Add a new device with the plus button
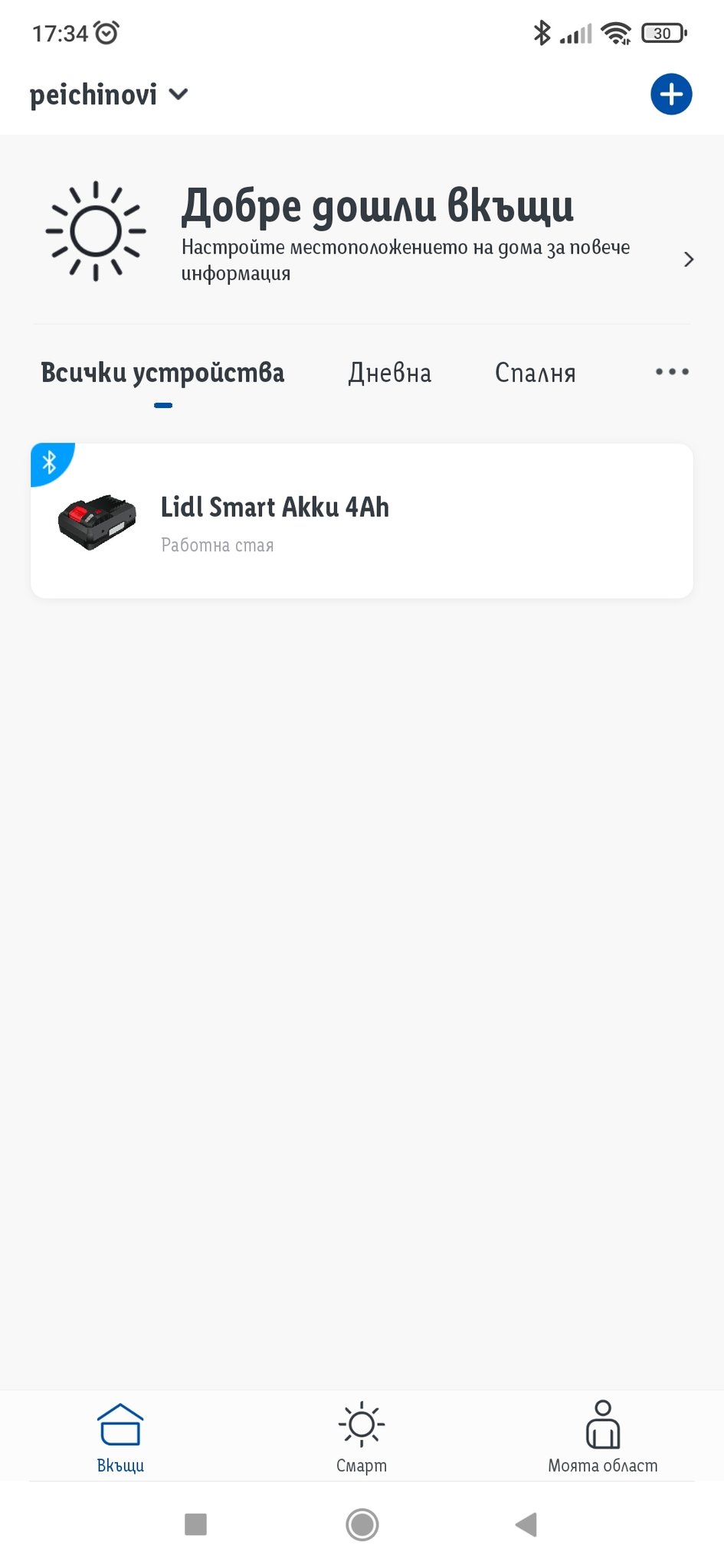 pos(671,94)
